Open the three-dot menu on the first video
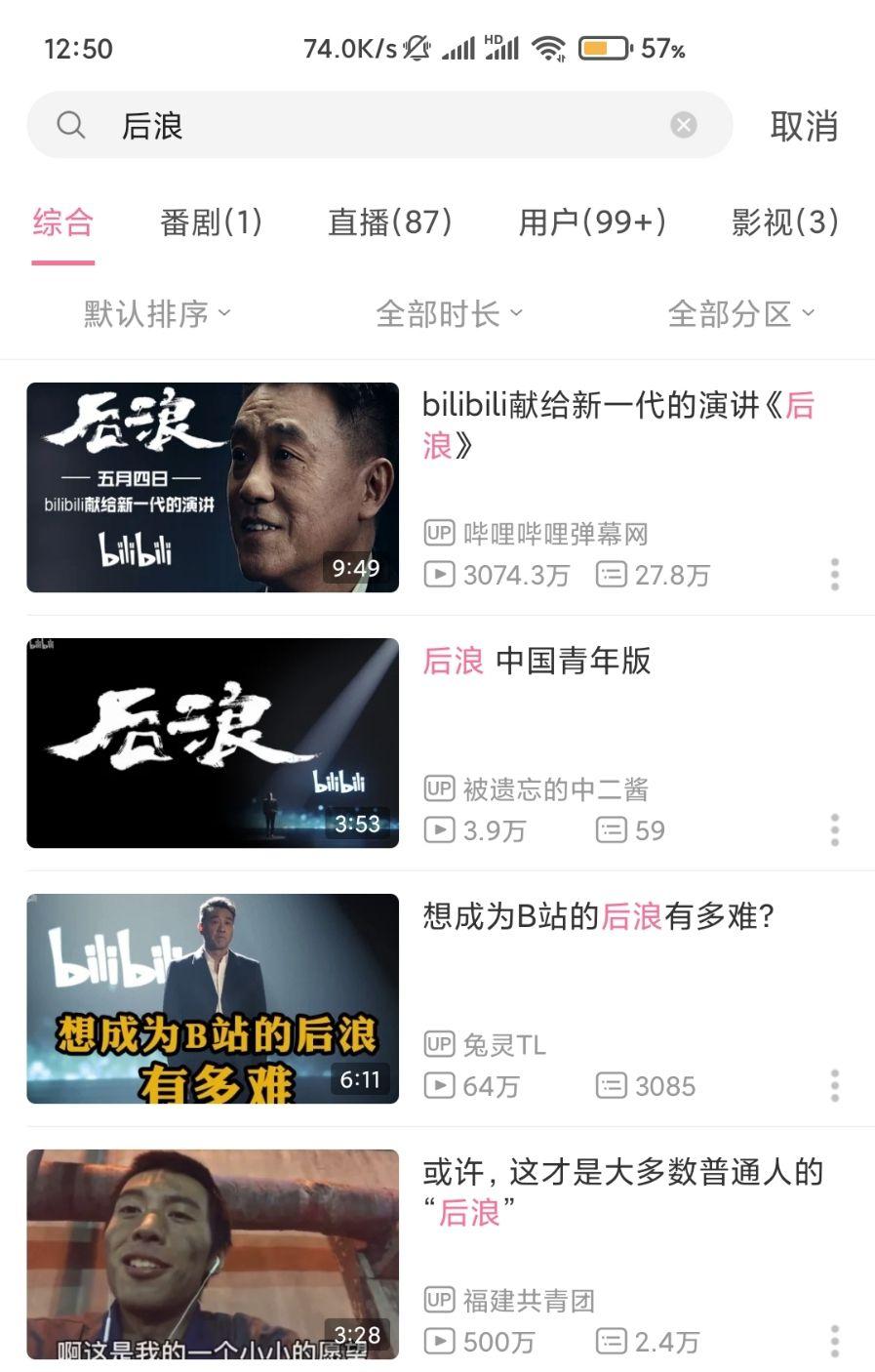Screen dimensions: 875x1372 pyautogui.click(x=835, y=575)
